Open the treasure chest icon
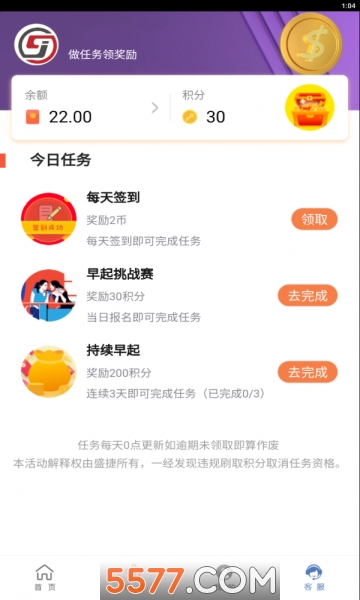This screenshot has height=600, width=360. coord(310,108)
